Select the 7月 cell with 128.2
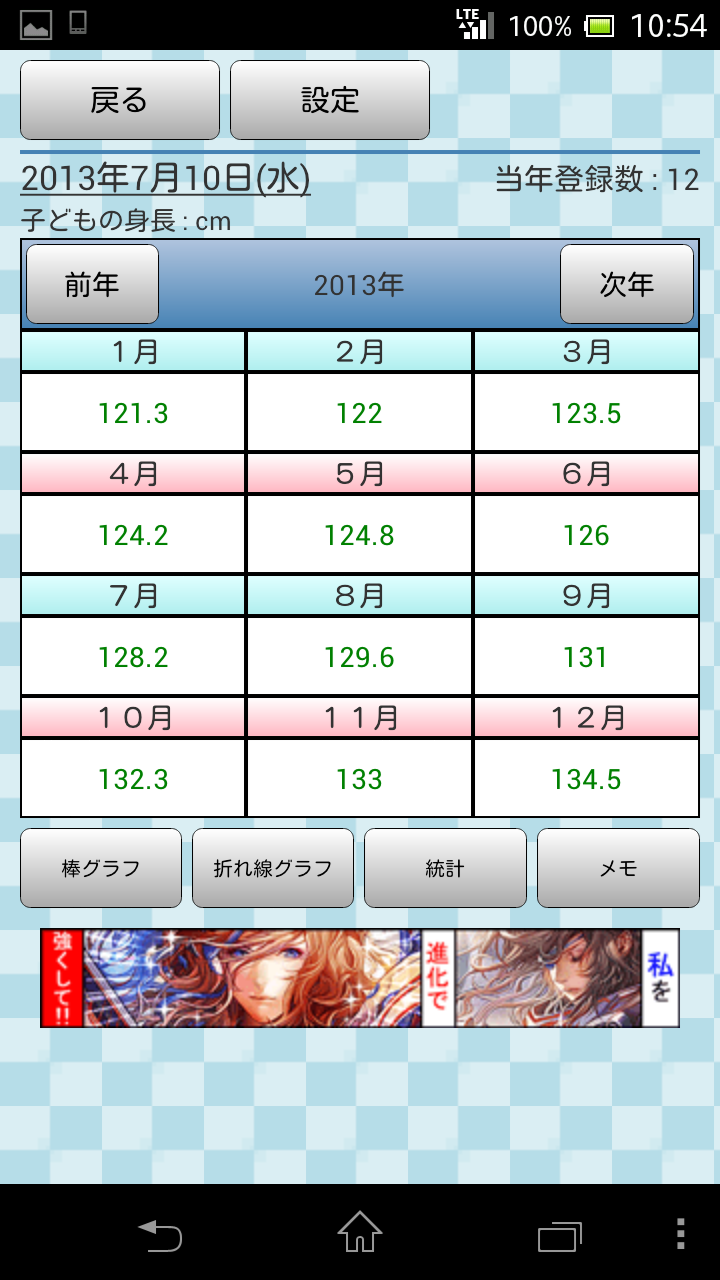This screenshot has height=1280, width=720. click(x=133, y=657)
